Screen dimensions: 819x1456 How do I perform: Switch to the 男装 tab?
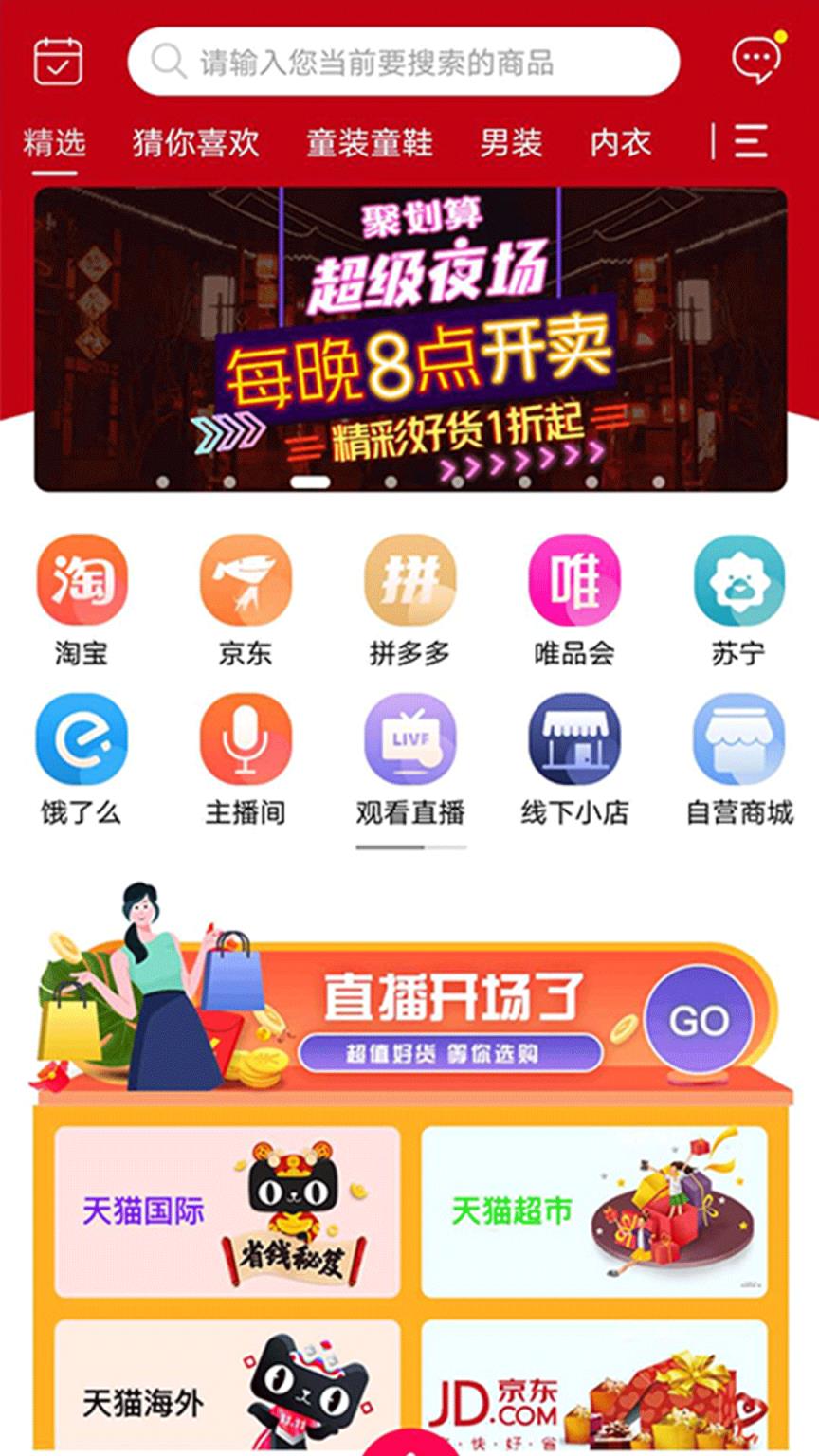[x=513, y=142]
